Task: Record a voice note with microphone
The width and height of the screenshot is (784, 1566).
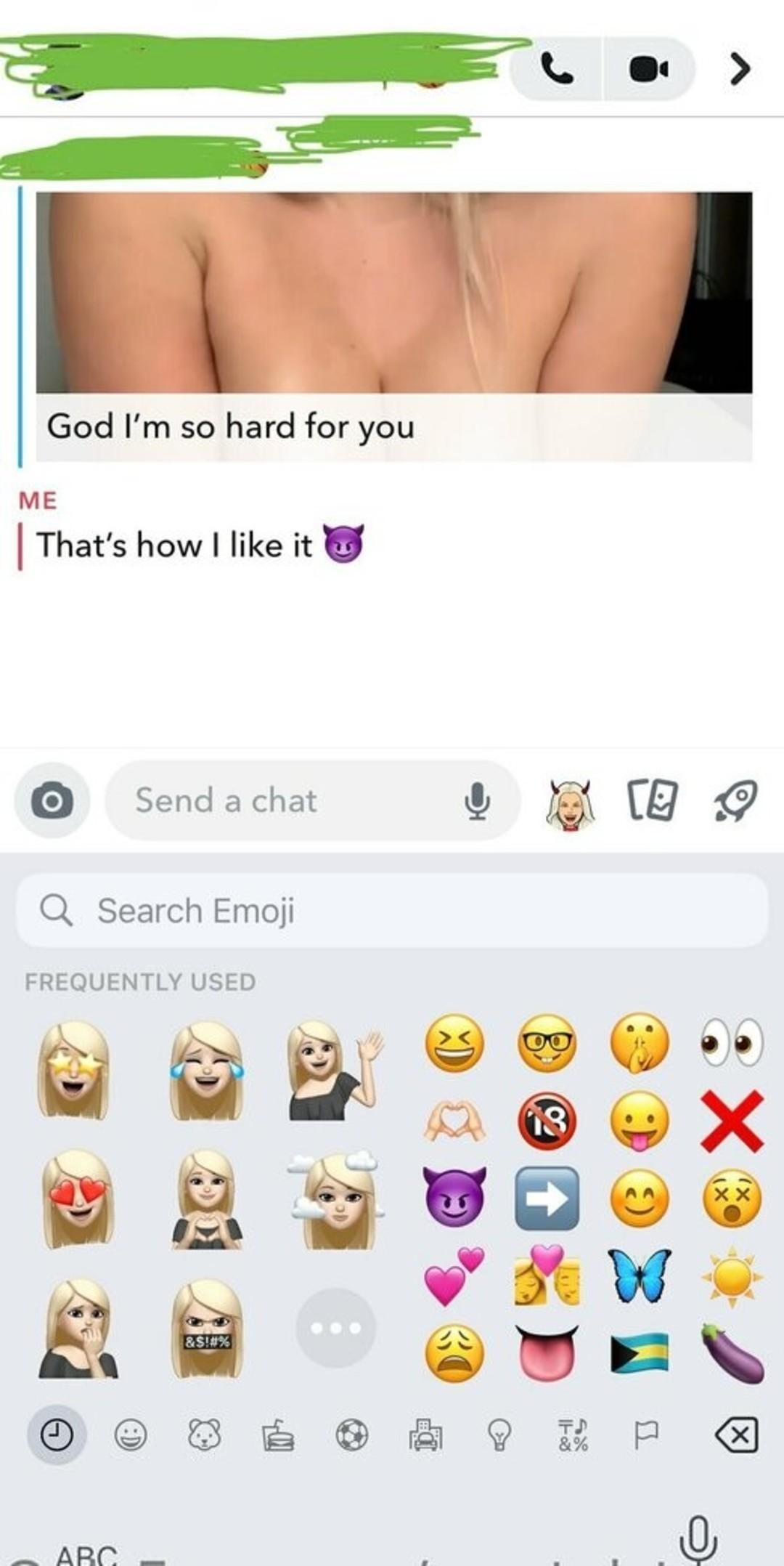Action: tap(477, 800)
